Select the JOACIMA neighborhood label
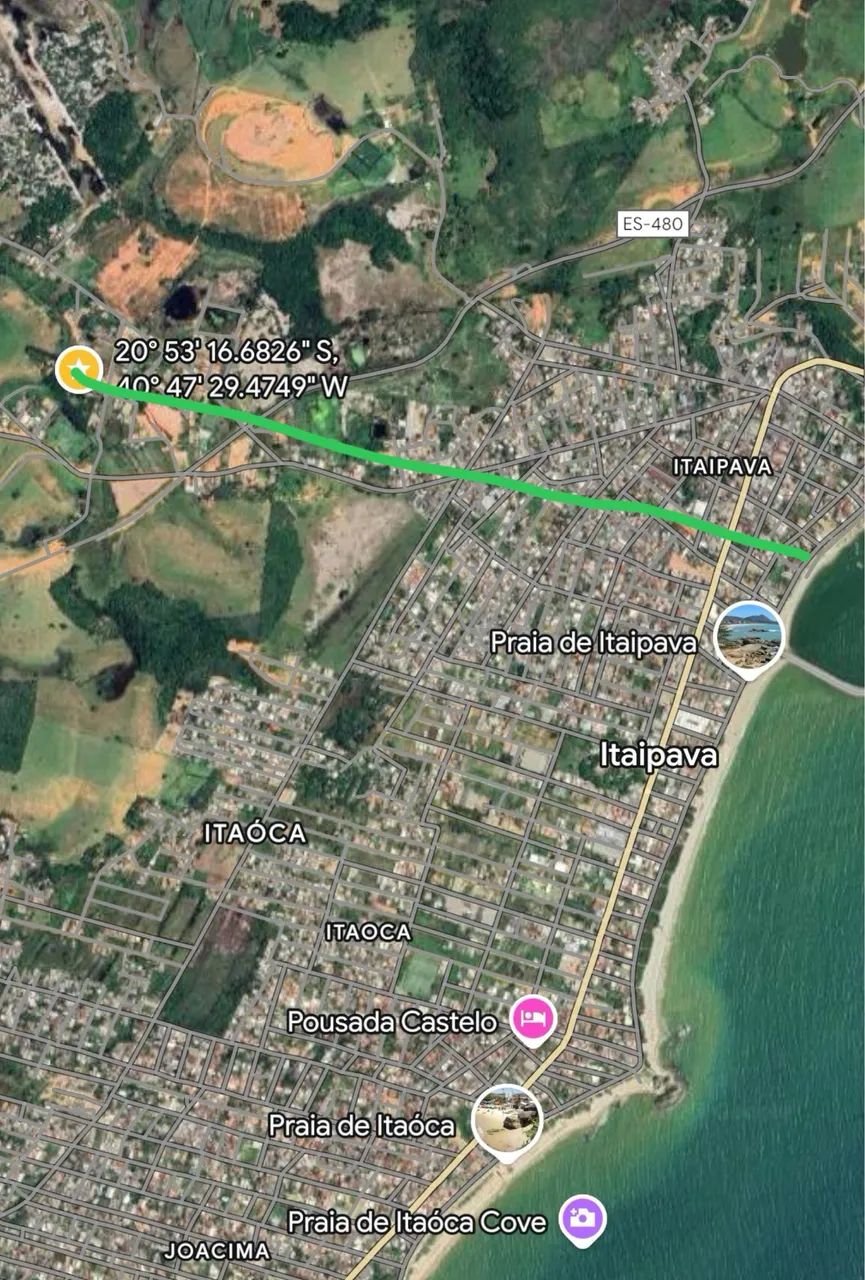The width and height of the screenshot is (865, 1280). (x=218, y=1250)
